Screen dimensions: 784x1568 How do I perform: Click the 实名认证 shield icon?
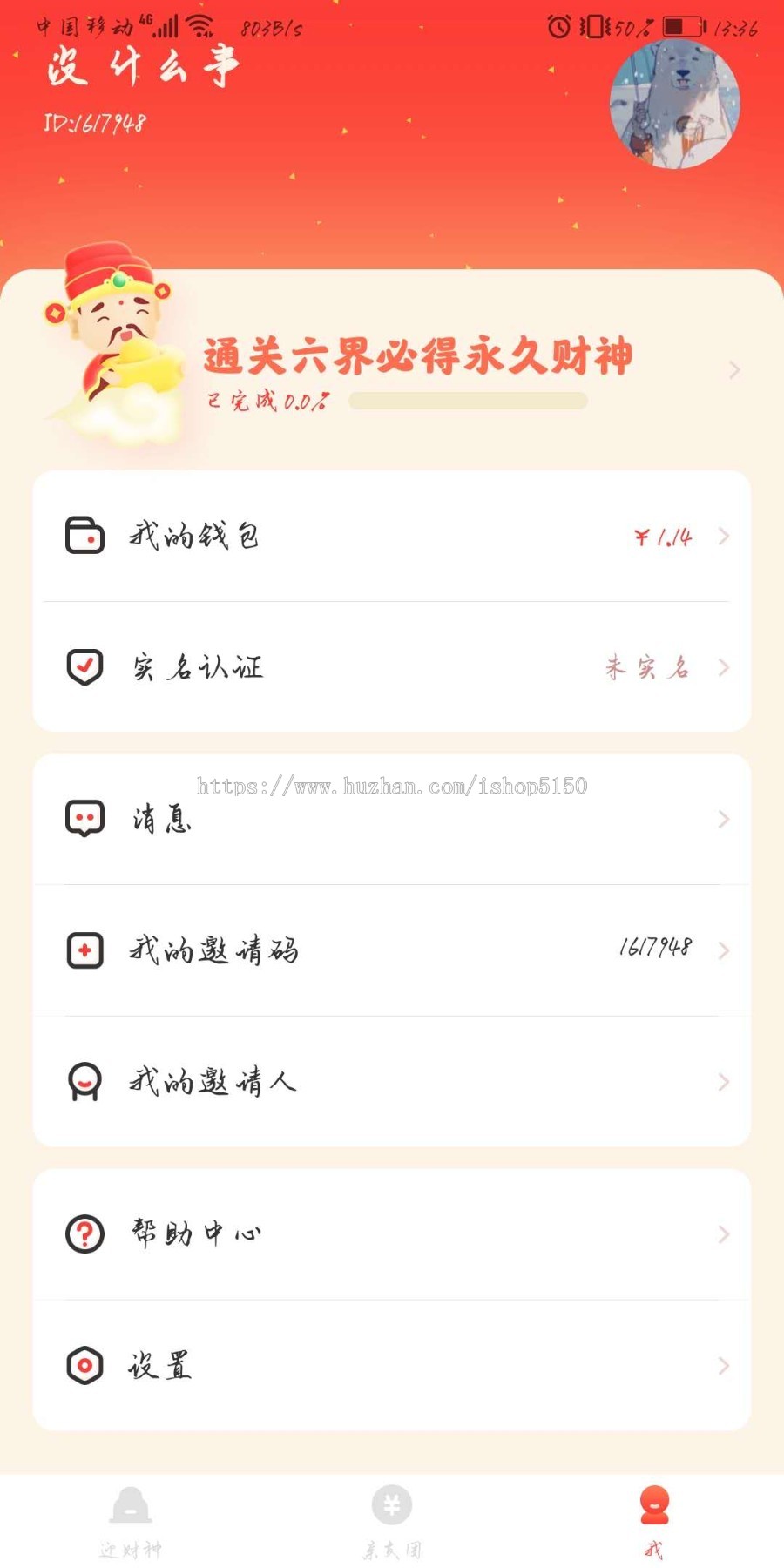point(84,668)
